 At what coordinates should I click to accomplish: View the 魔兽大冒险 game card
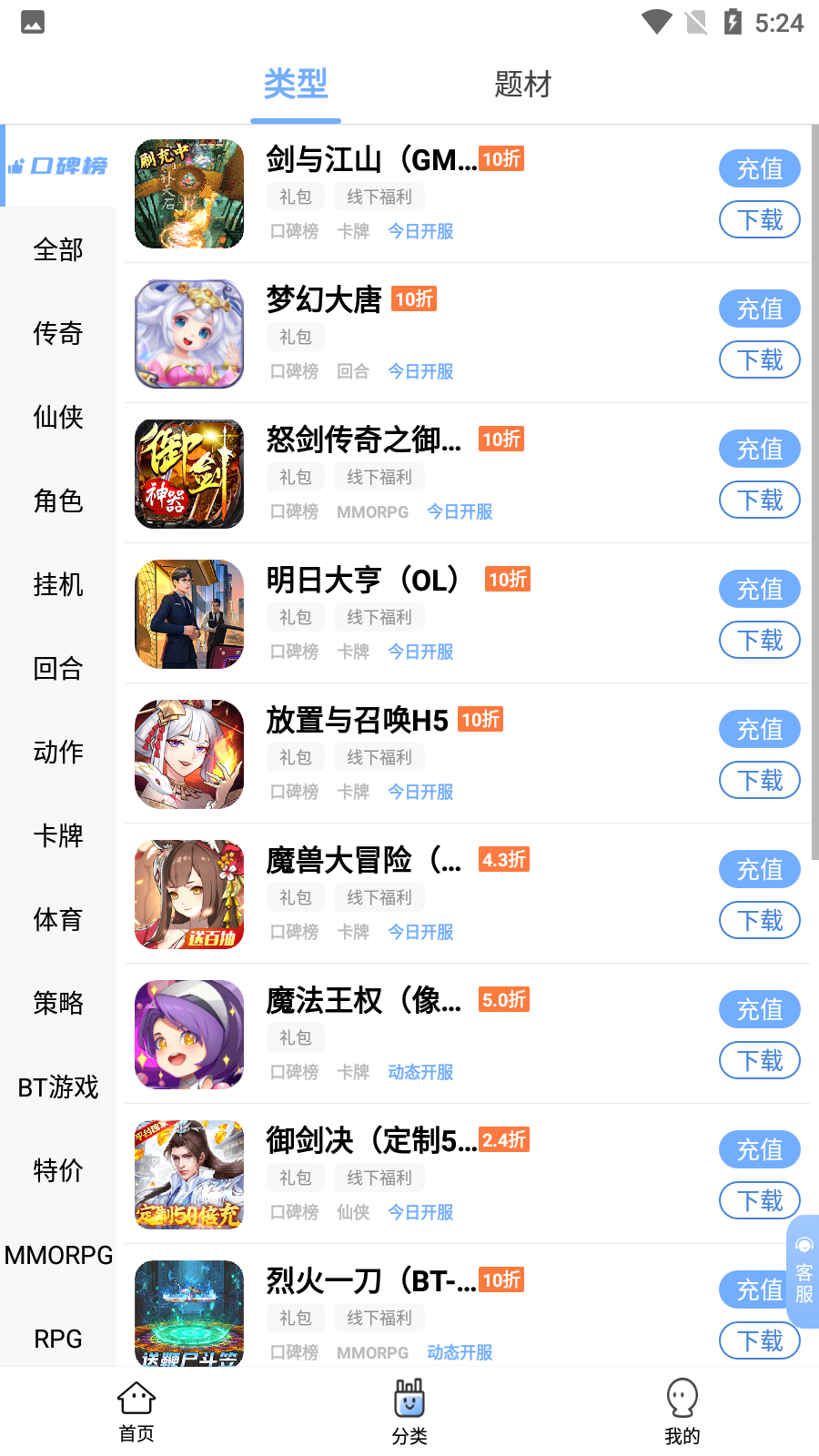click(x=364, y=860)
